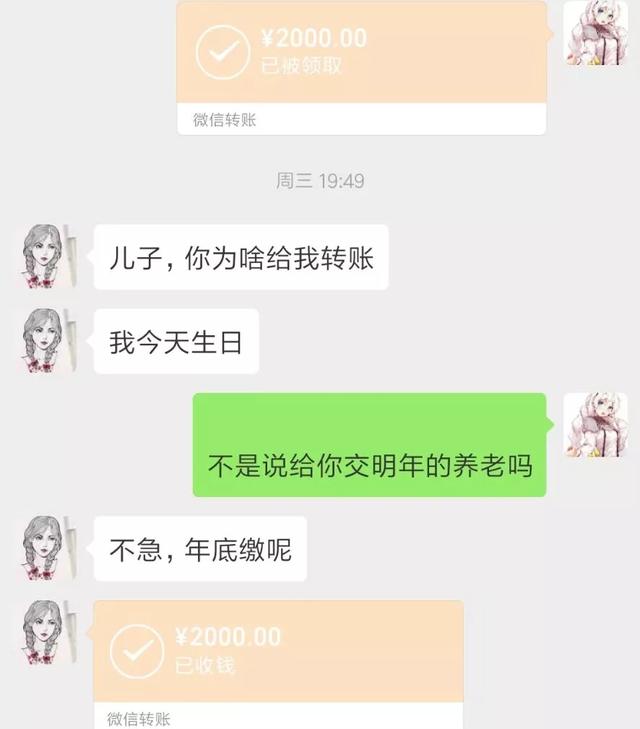Tap the avatar beside '不是说给你交明年的养老吗'
Screen dimensions: 640x729
(596, 425)
